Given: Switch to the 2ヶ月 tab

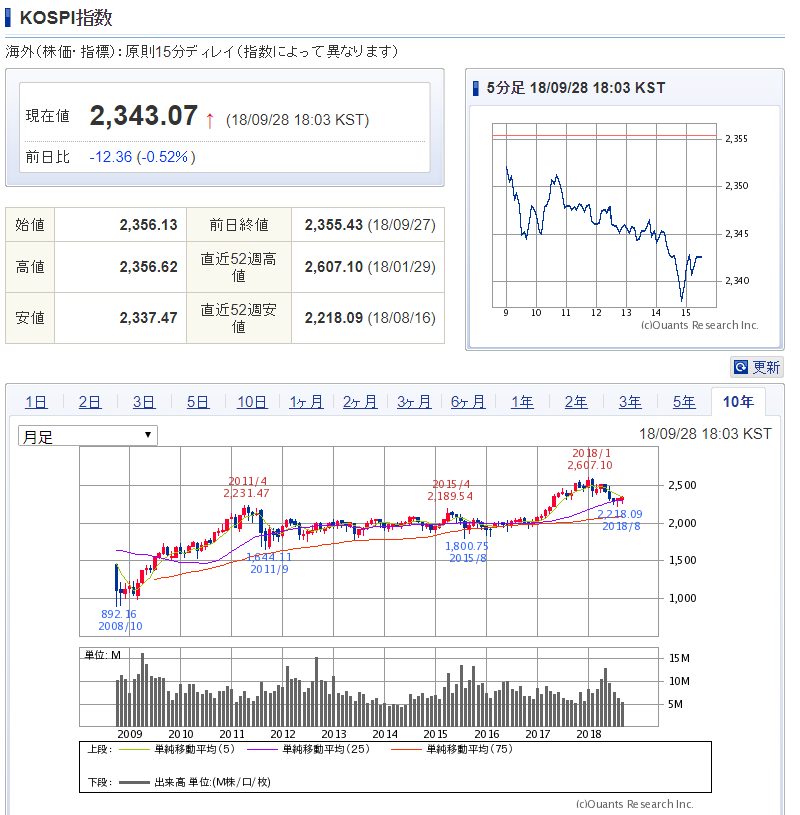Looking at the screenshot, I should [x=360, y=402].
